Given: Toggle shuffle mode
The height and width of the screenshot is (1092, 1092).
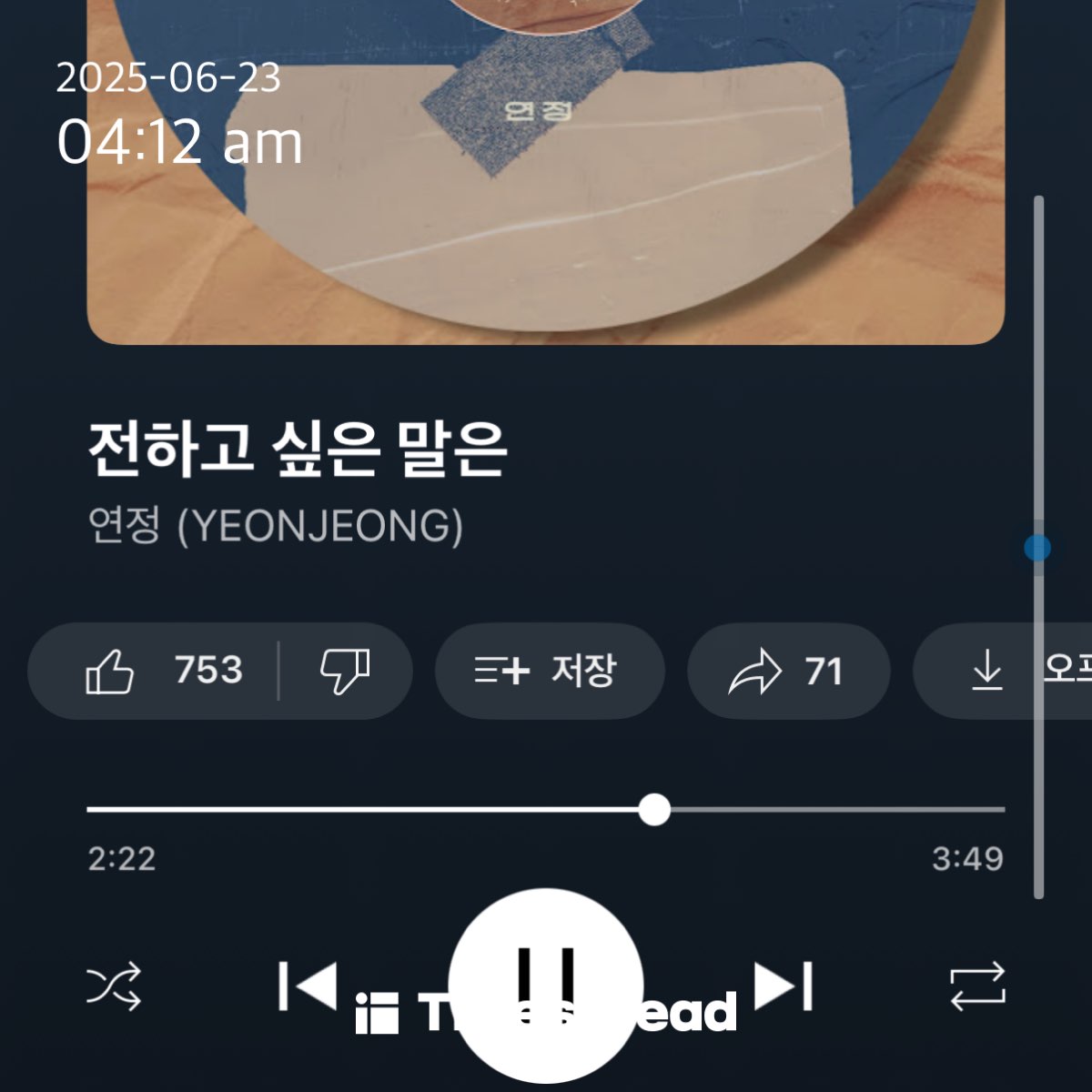Looking at the screenshot, I should click(x=114, y=986).
